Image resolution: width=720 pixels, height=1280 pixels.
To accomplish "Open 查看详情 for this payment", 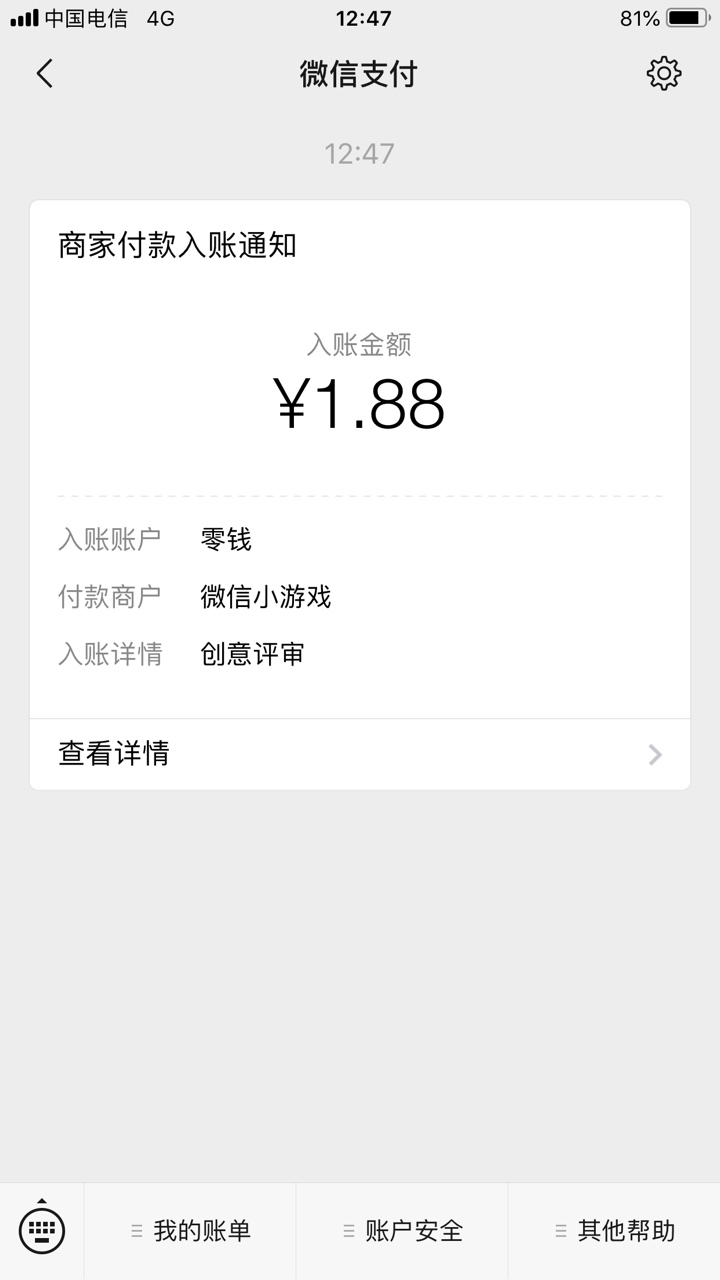I will tap(360, 754).
